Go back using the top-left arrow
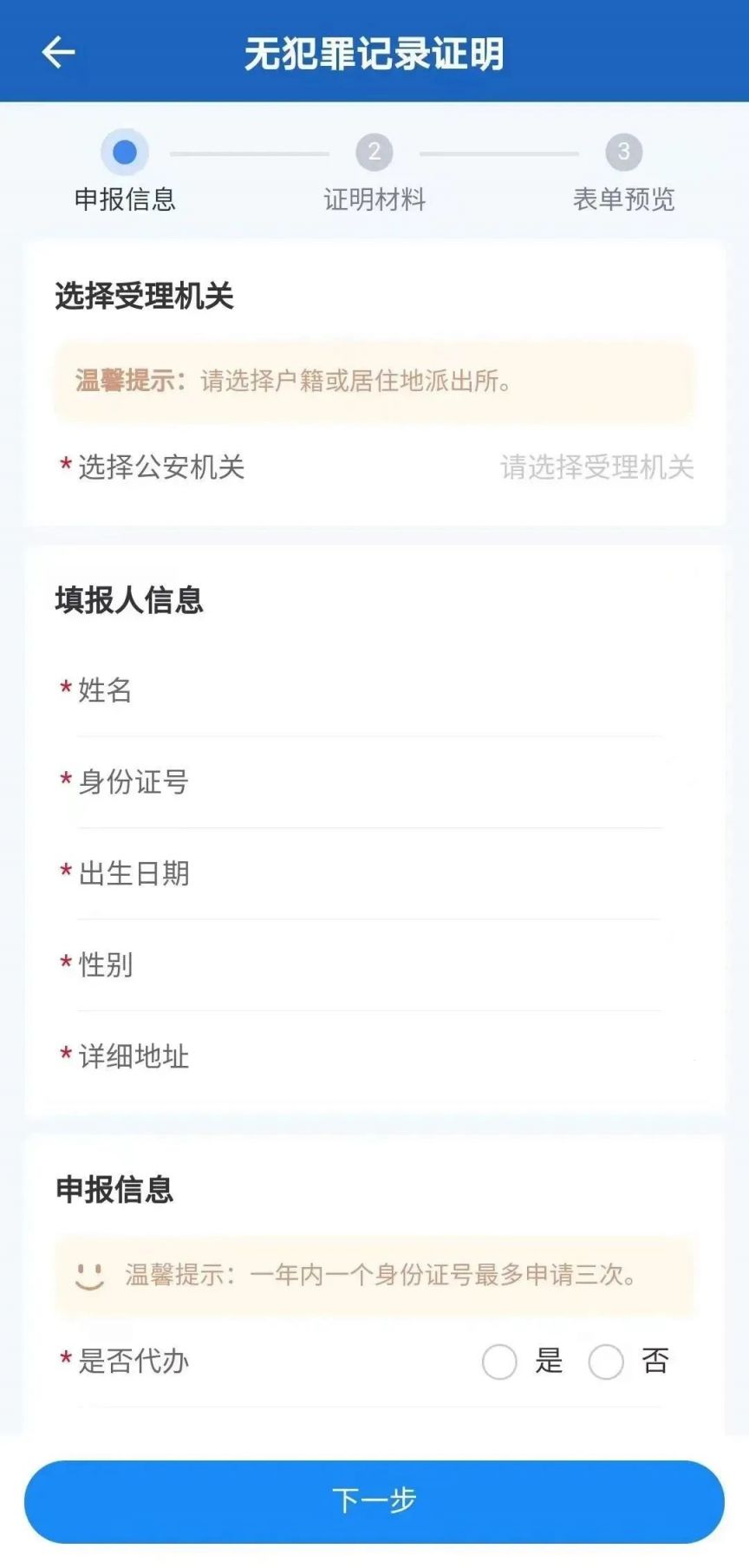 pyautogui.click(x=58, y=53)
